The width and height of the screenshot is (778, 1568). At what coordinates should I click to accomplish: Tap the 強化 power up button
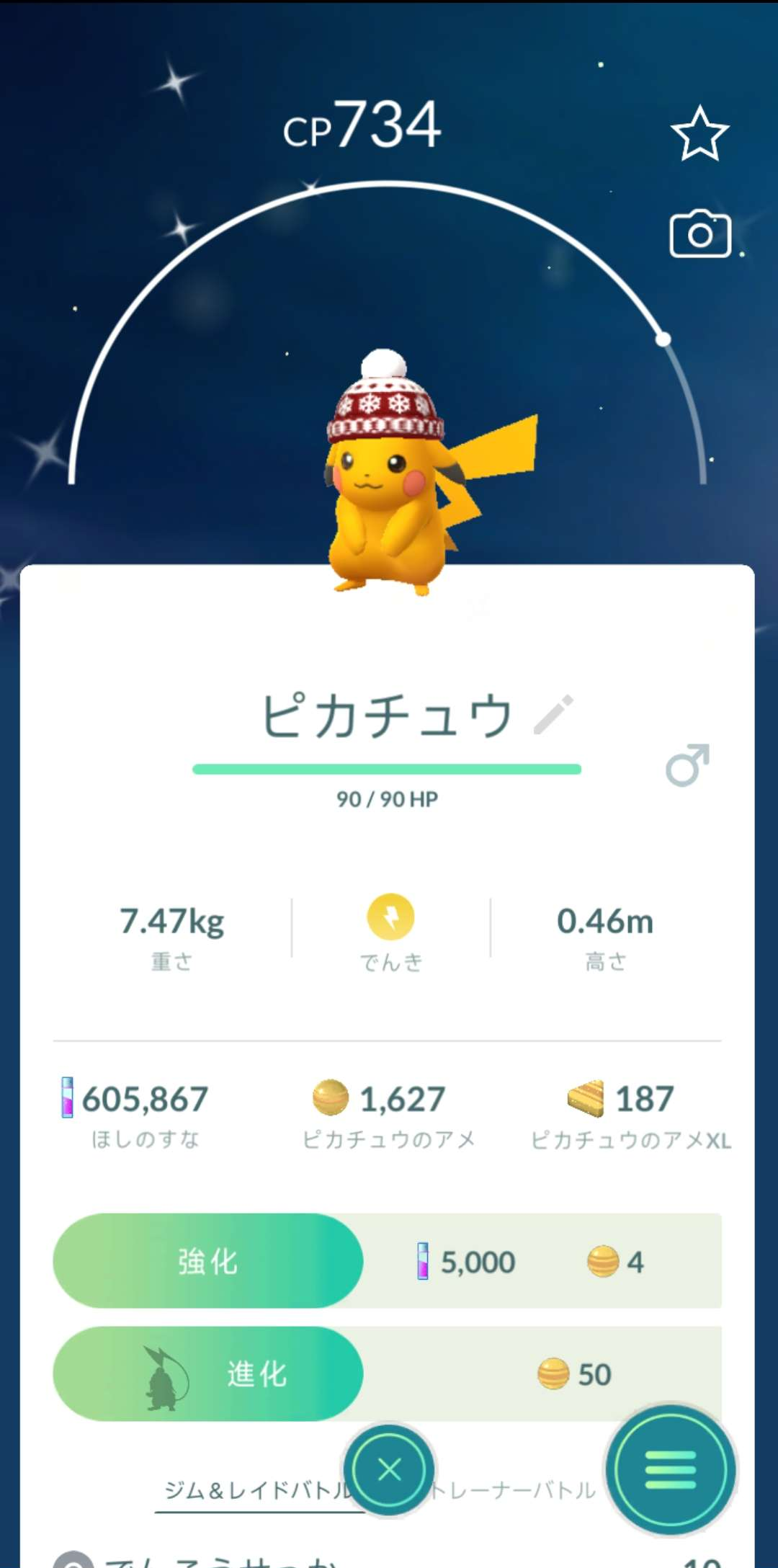point(208,1261)
